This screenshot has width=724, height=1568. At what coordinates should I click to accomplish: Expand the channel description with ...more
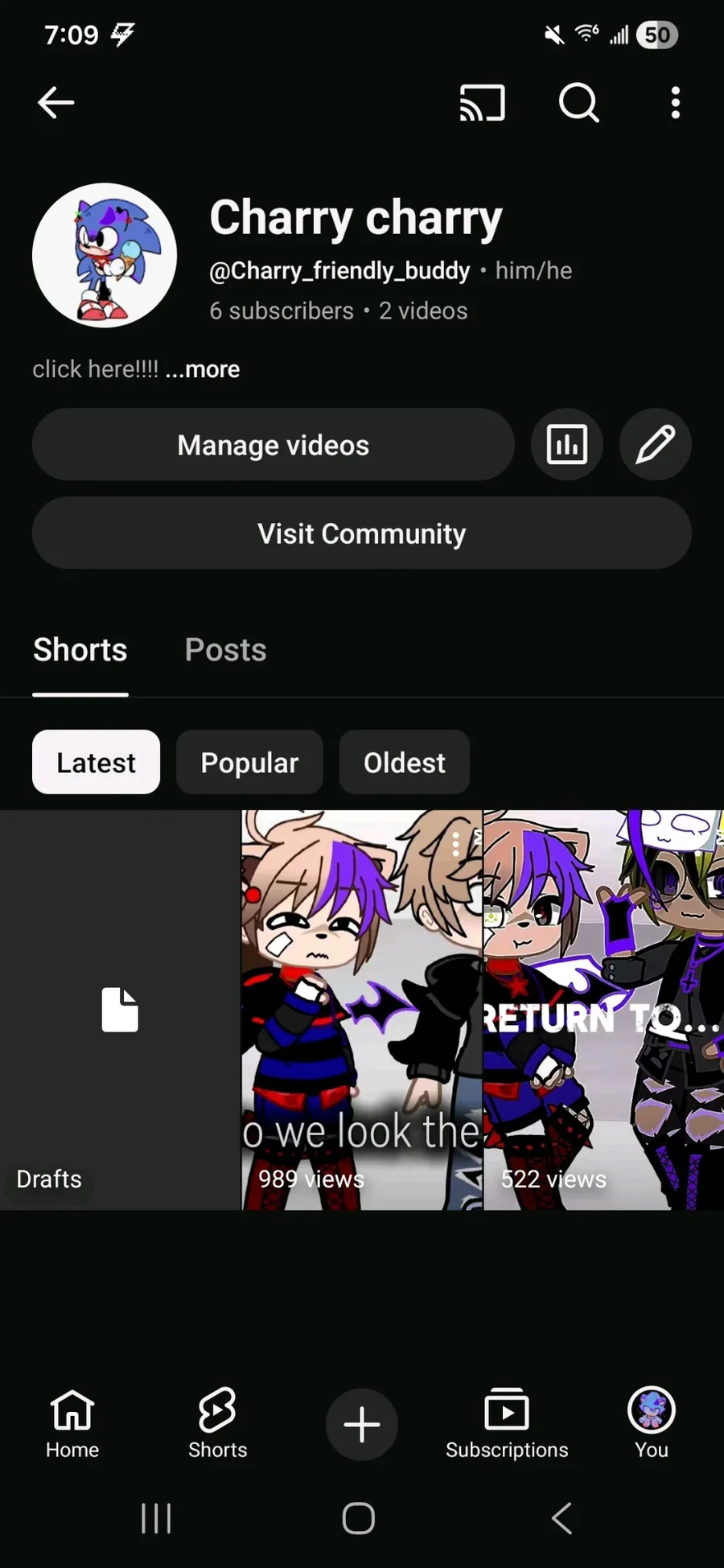[203, 369]
